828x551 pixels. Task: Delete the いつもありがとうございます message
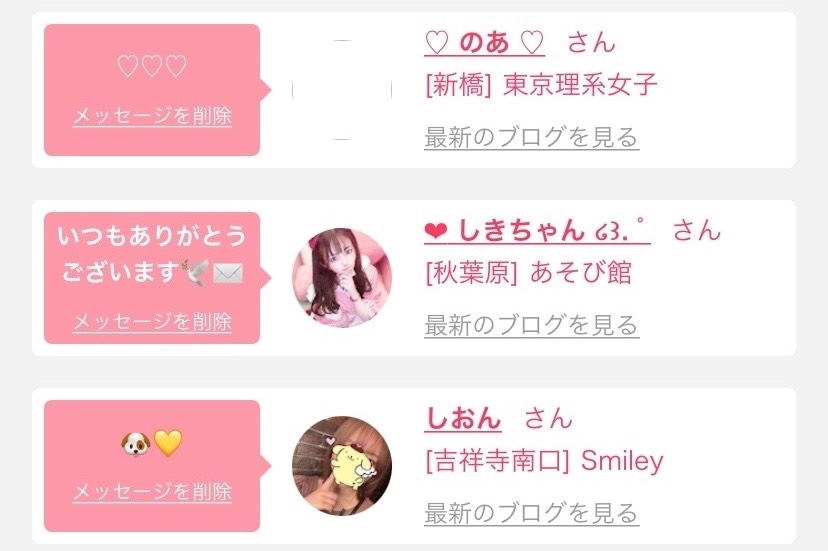click(152, 322)
